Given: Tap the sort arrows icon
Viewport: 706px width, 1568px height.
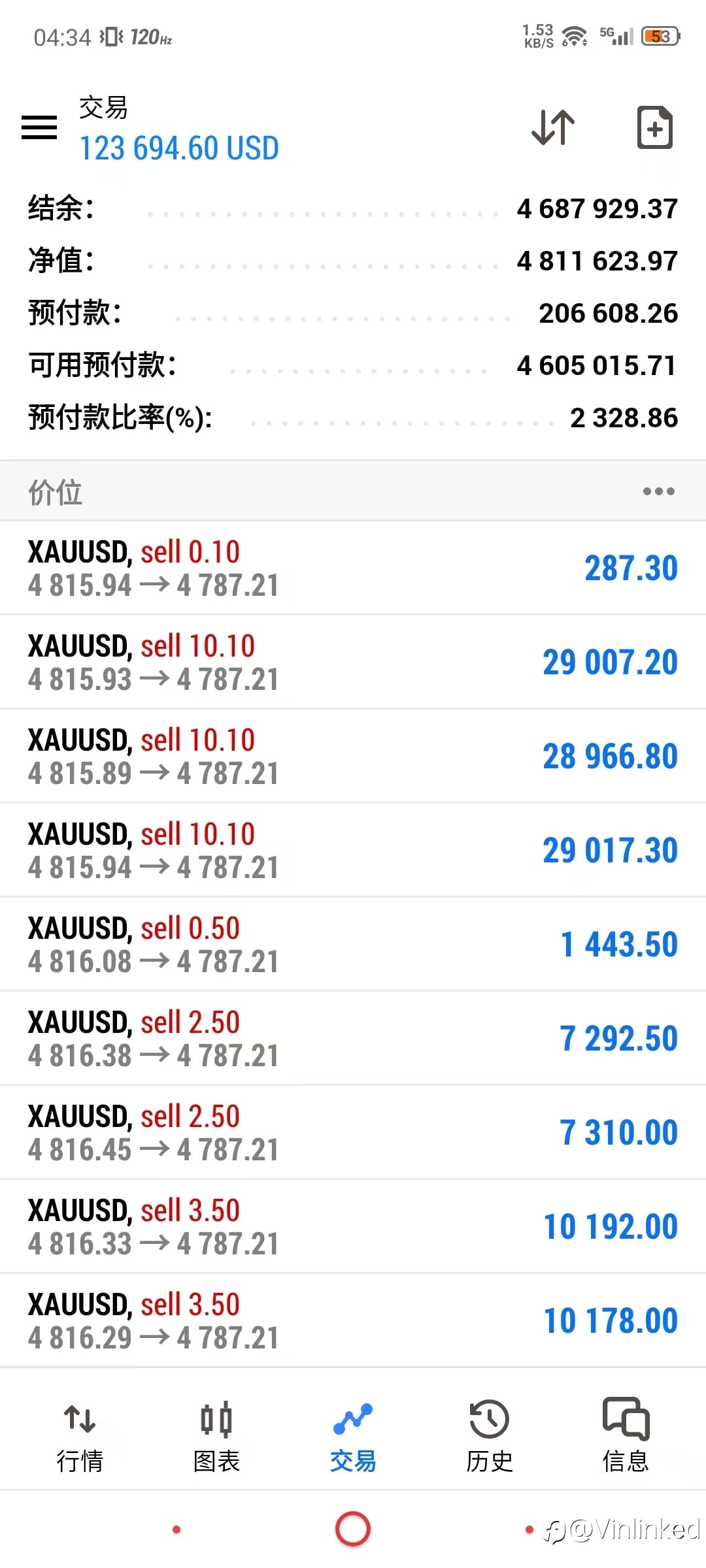Looking at the screenshot, I should tap(553, 127).
